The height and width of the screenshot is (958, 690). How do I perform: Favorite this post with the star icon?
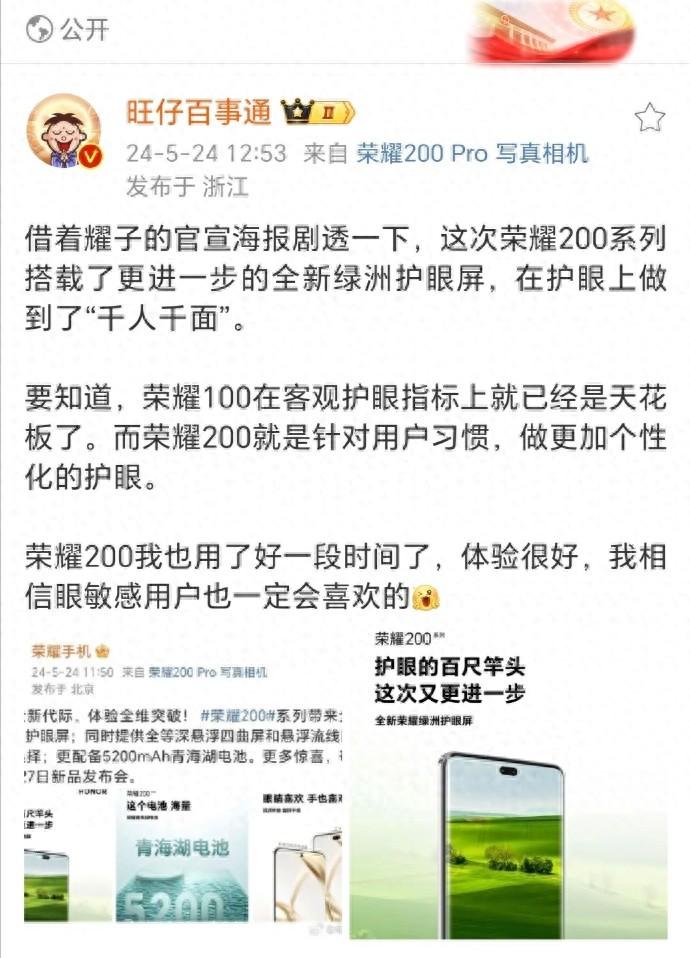click(x=649, y=118)
